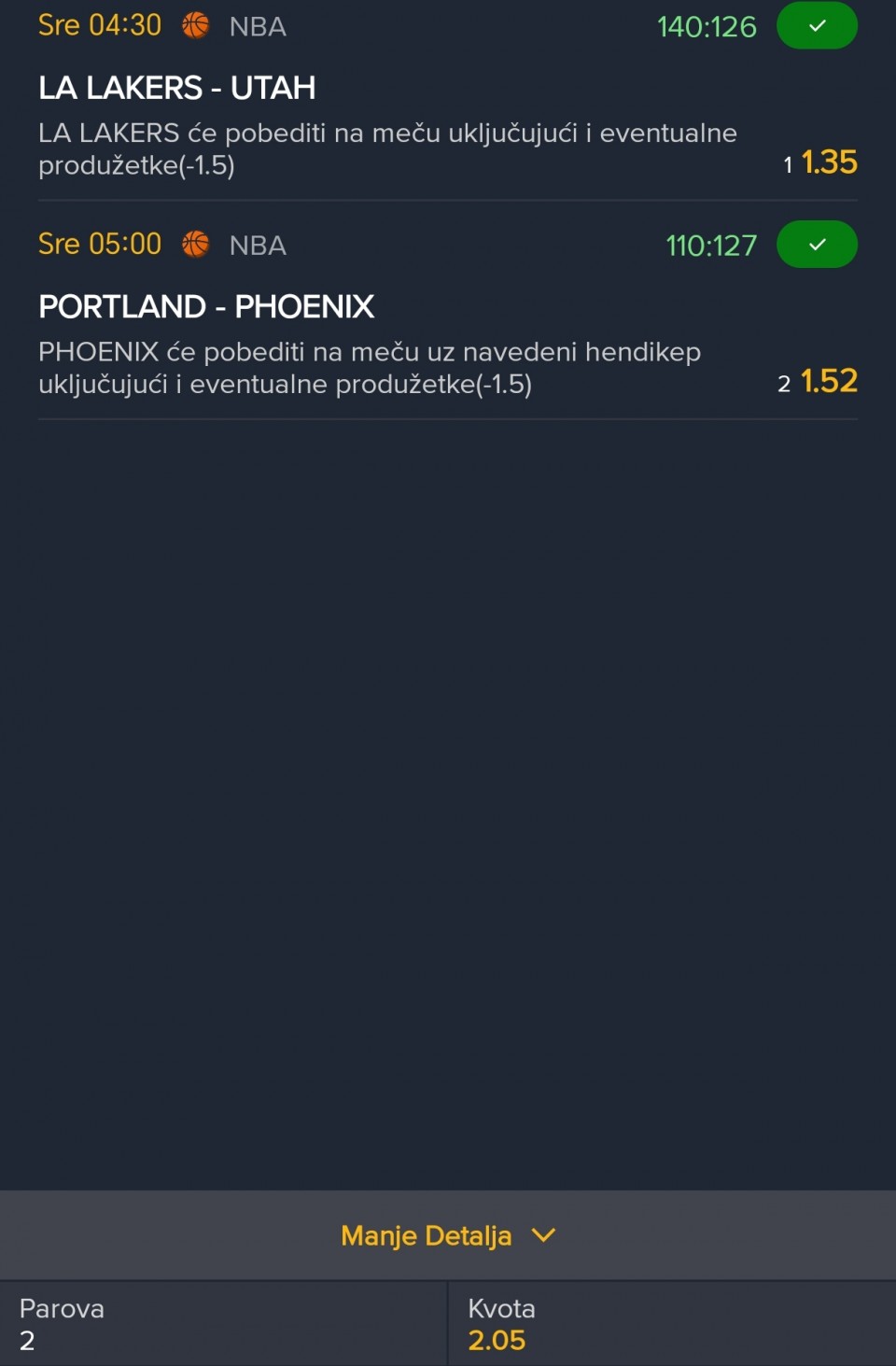Collapse the ticket with Manje Detalja
This screenshot has height=1366, width=896.
[x=447, y=1235]
